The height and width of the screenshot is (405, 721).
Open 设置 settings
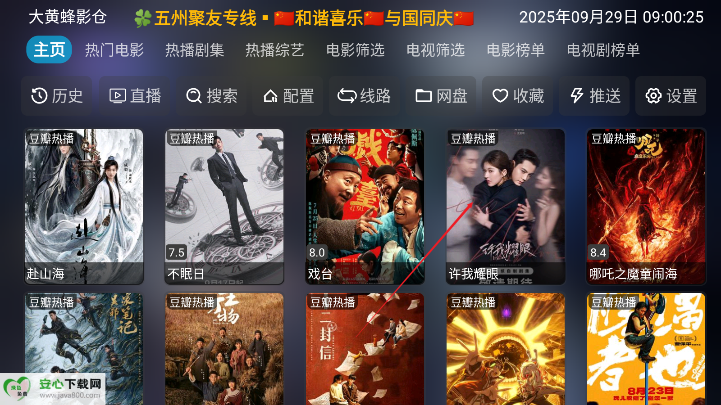pos(671,96)
